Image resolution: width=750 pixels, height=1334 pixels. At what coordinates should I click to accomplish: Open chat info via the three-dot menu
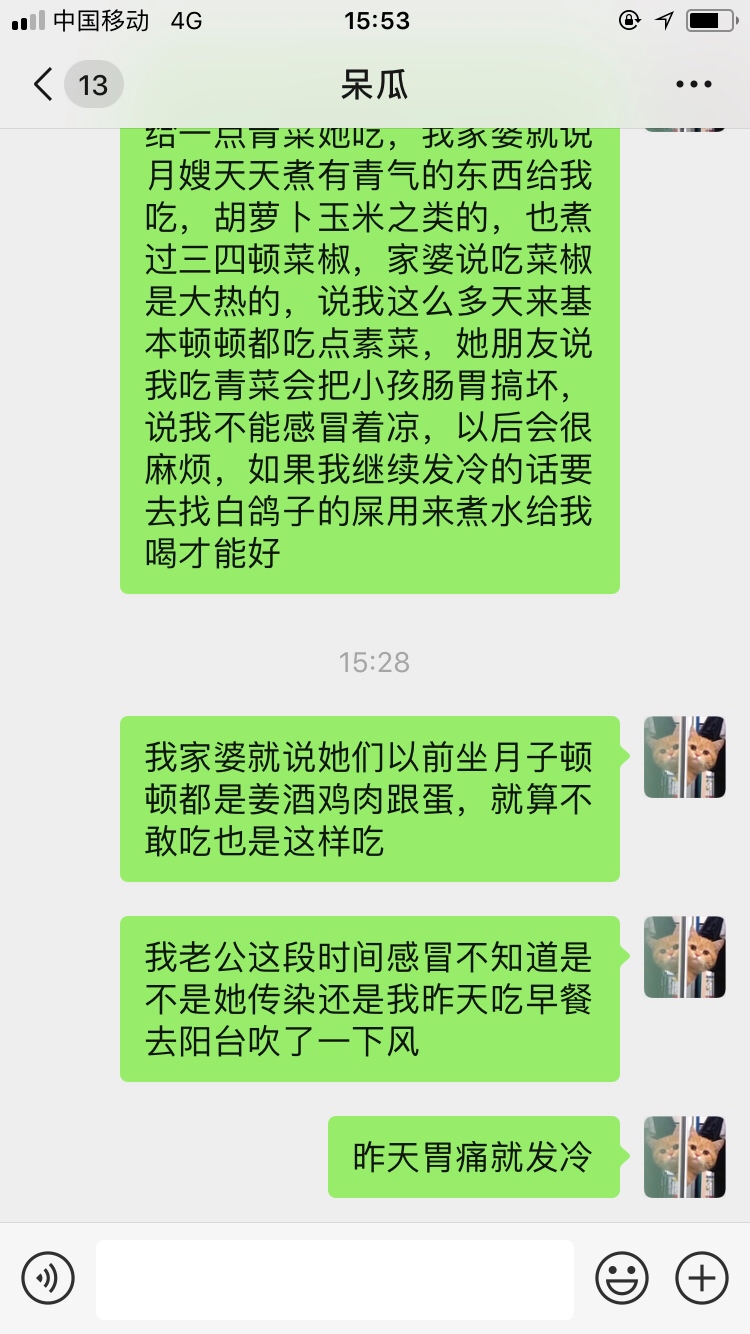pyautogui.click(x=693, y=85)
